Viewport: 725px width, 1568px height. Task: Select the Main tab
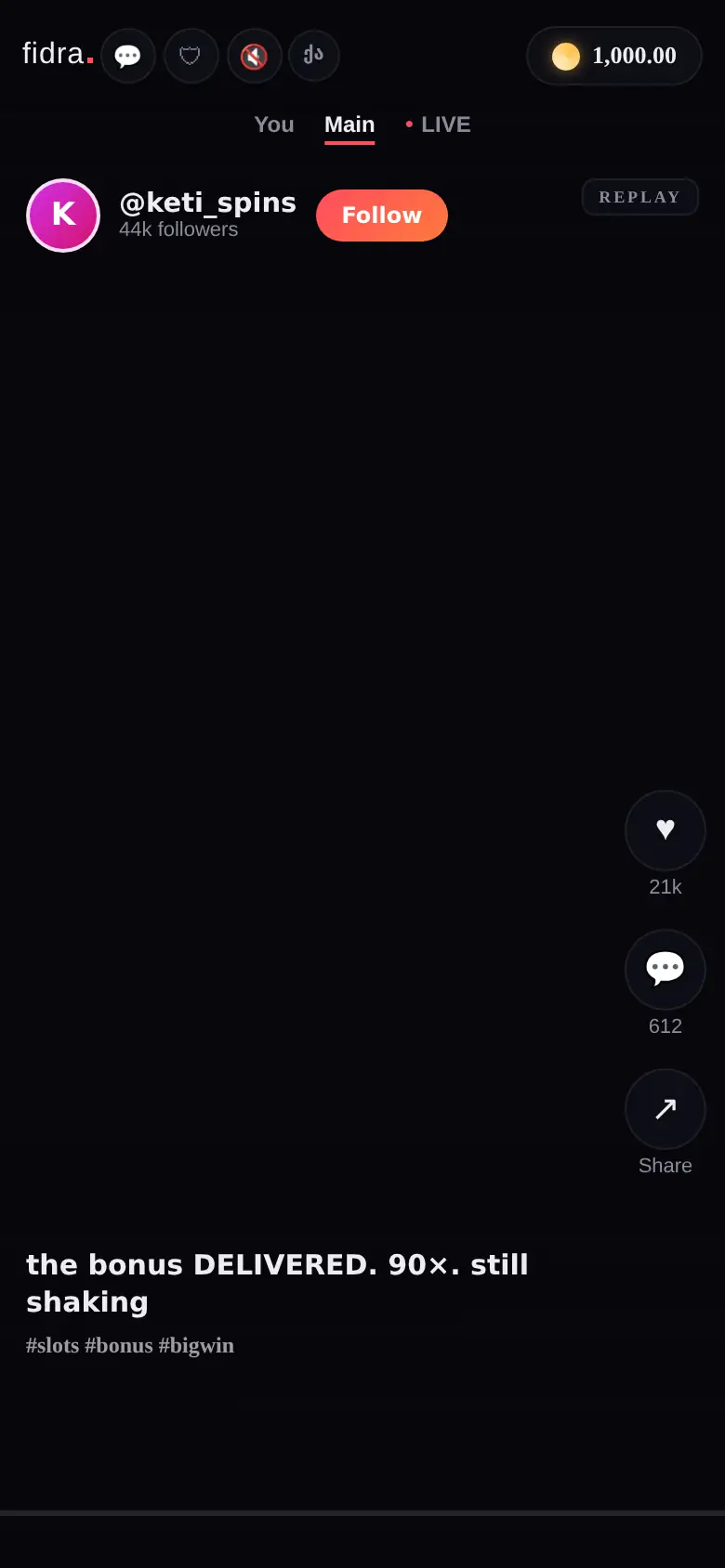tap(349, 125)
